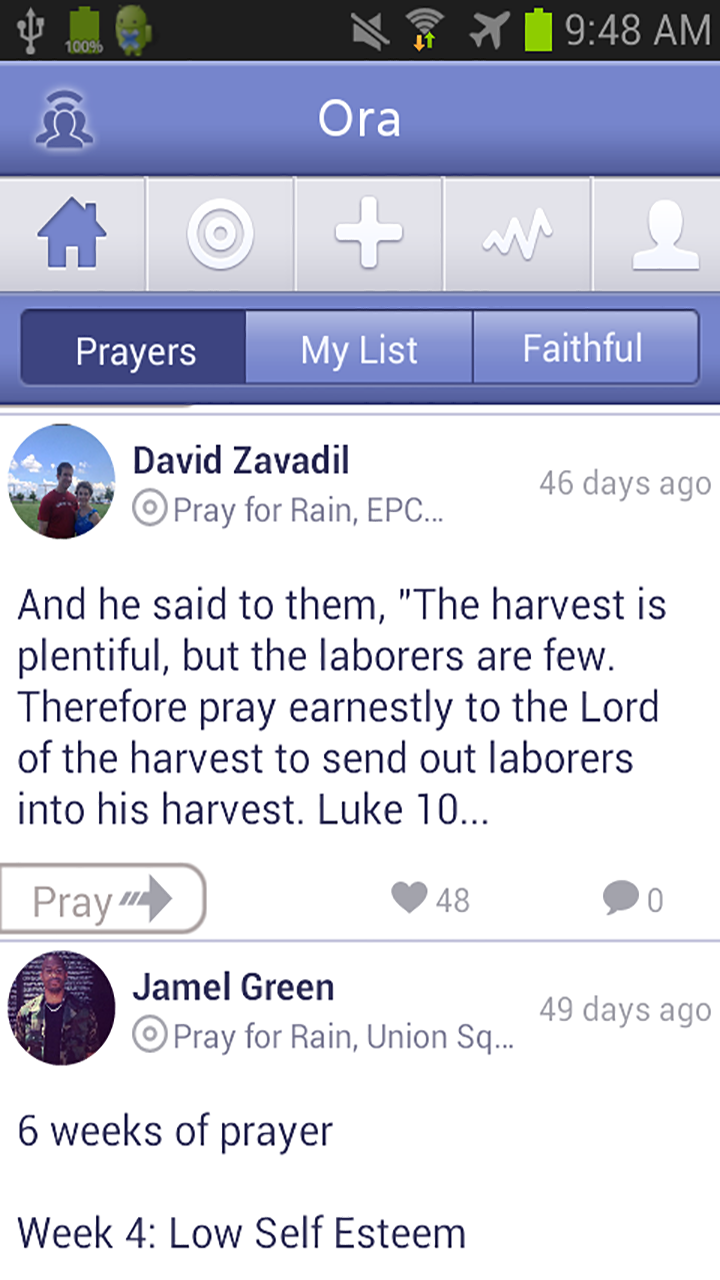Read David Zavadil's full prayer post
The height and width of the screenshot is (1280, 720).
point(342,707)
